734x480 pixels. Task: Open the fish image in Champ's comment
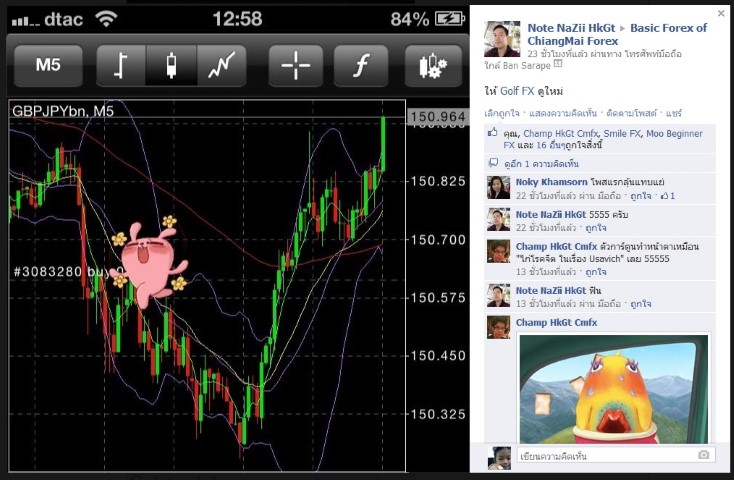pos(614,388)
